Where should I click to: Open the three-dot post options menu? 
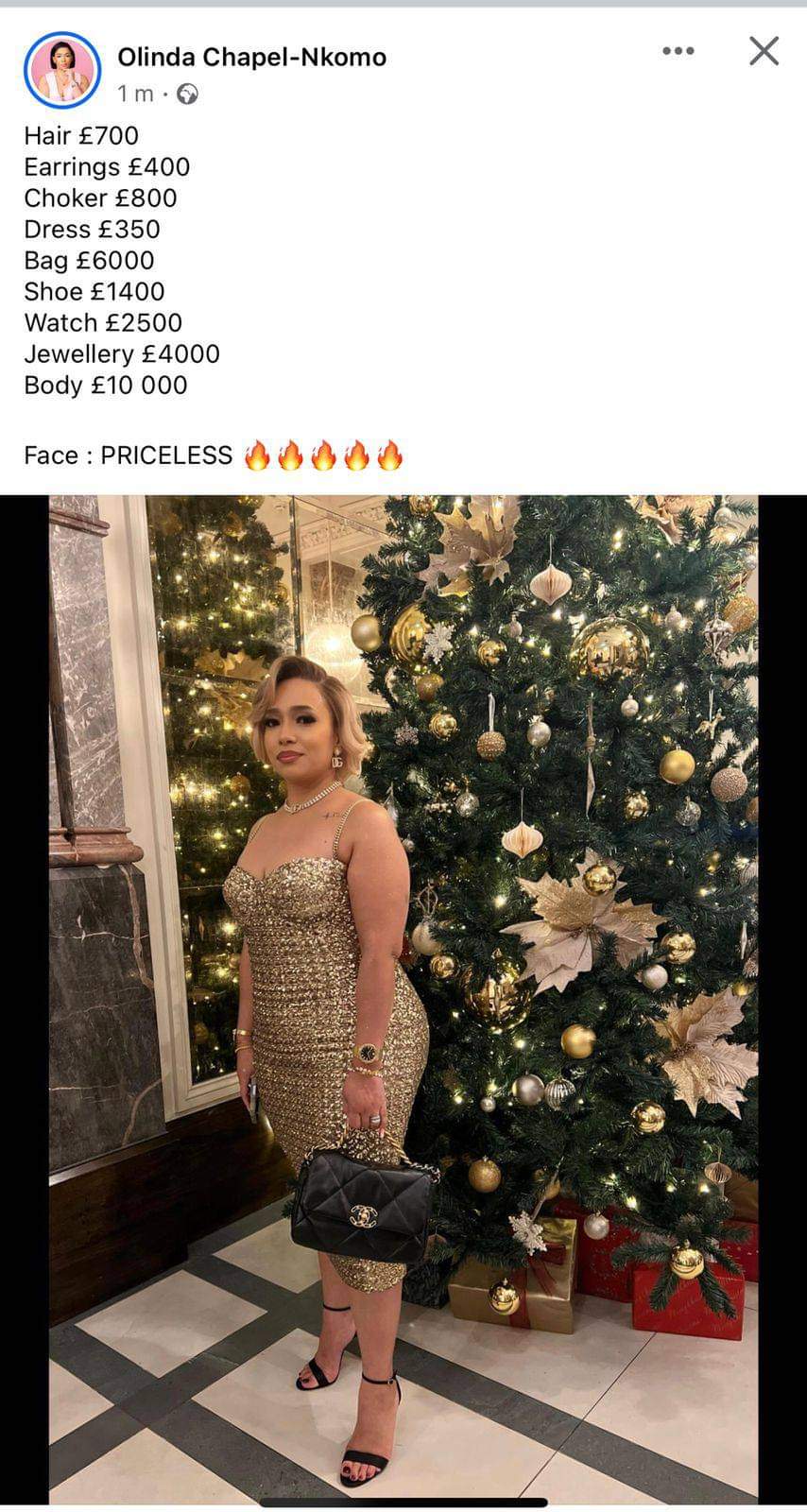coord(678,51)
